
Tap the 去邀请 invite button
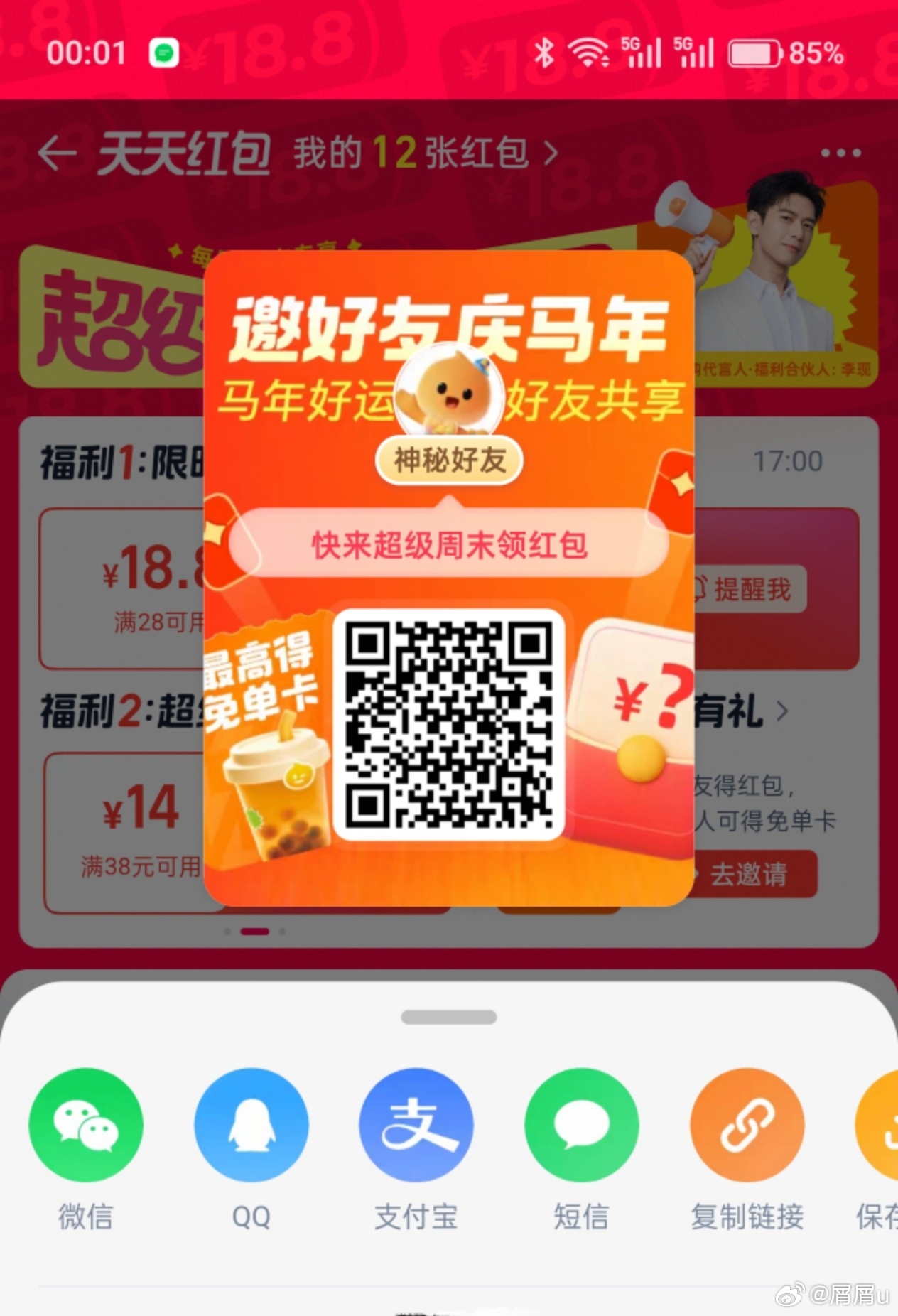pyautogui.click(x=752, y=874)
